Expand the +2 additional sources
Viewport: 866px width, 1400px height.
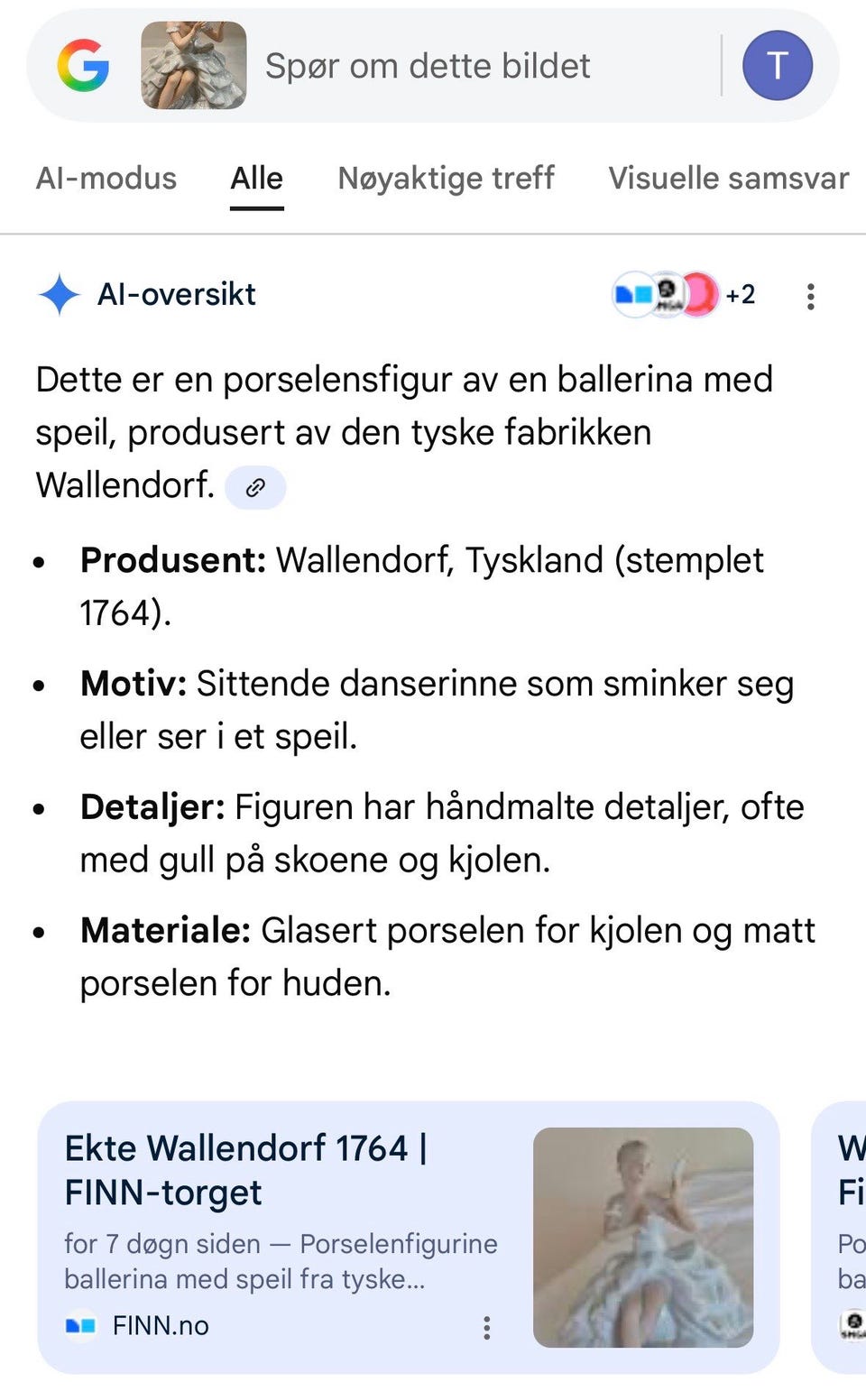[x=742, y=294]
